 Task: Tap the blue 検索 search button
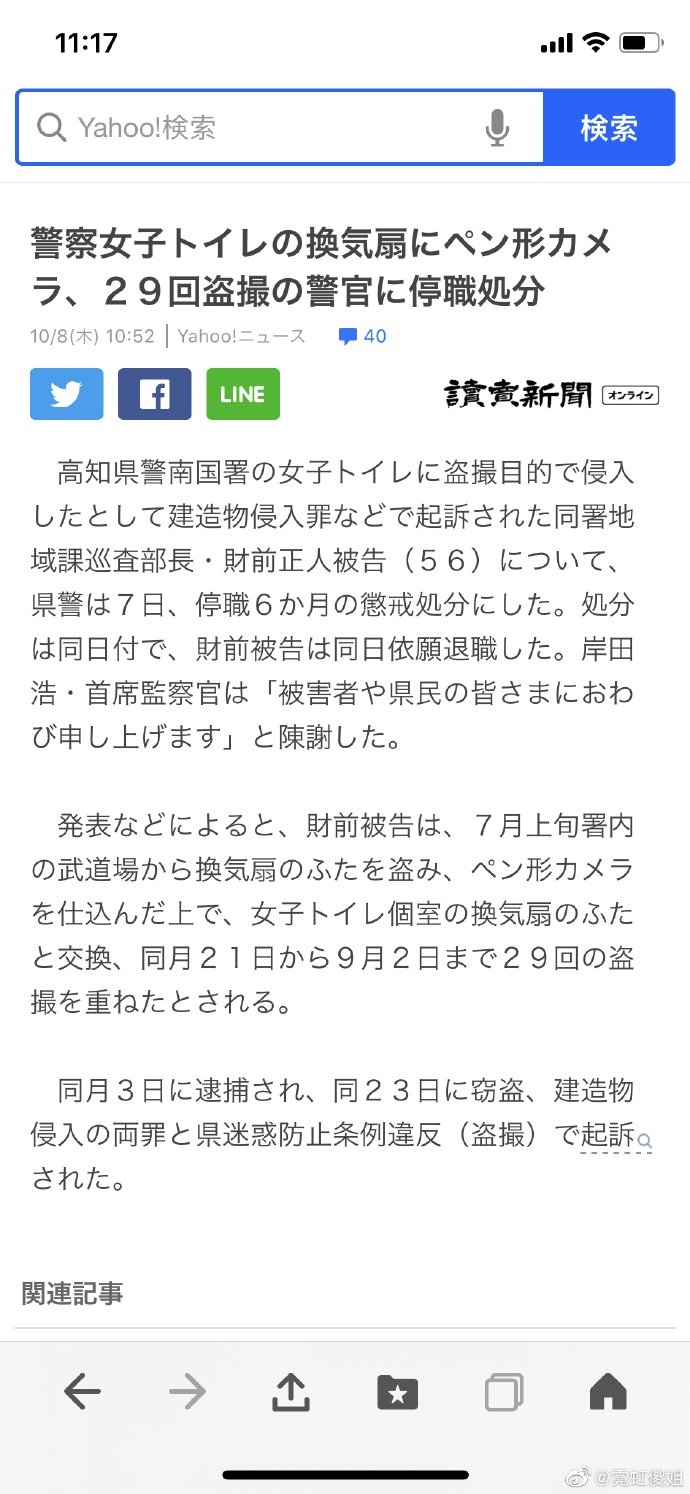click(x=608, y=128)
